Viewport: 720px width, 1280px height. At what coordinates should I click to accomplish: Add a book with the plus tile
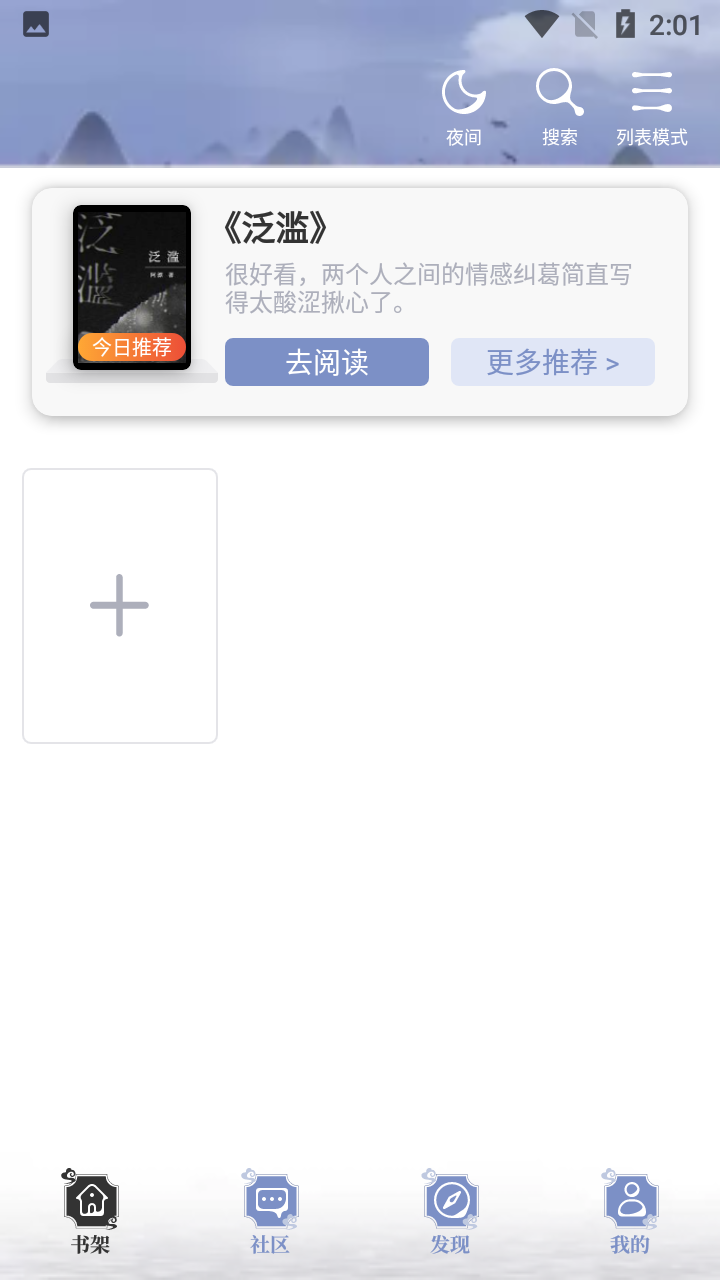[x=120, y=606]
